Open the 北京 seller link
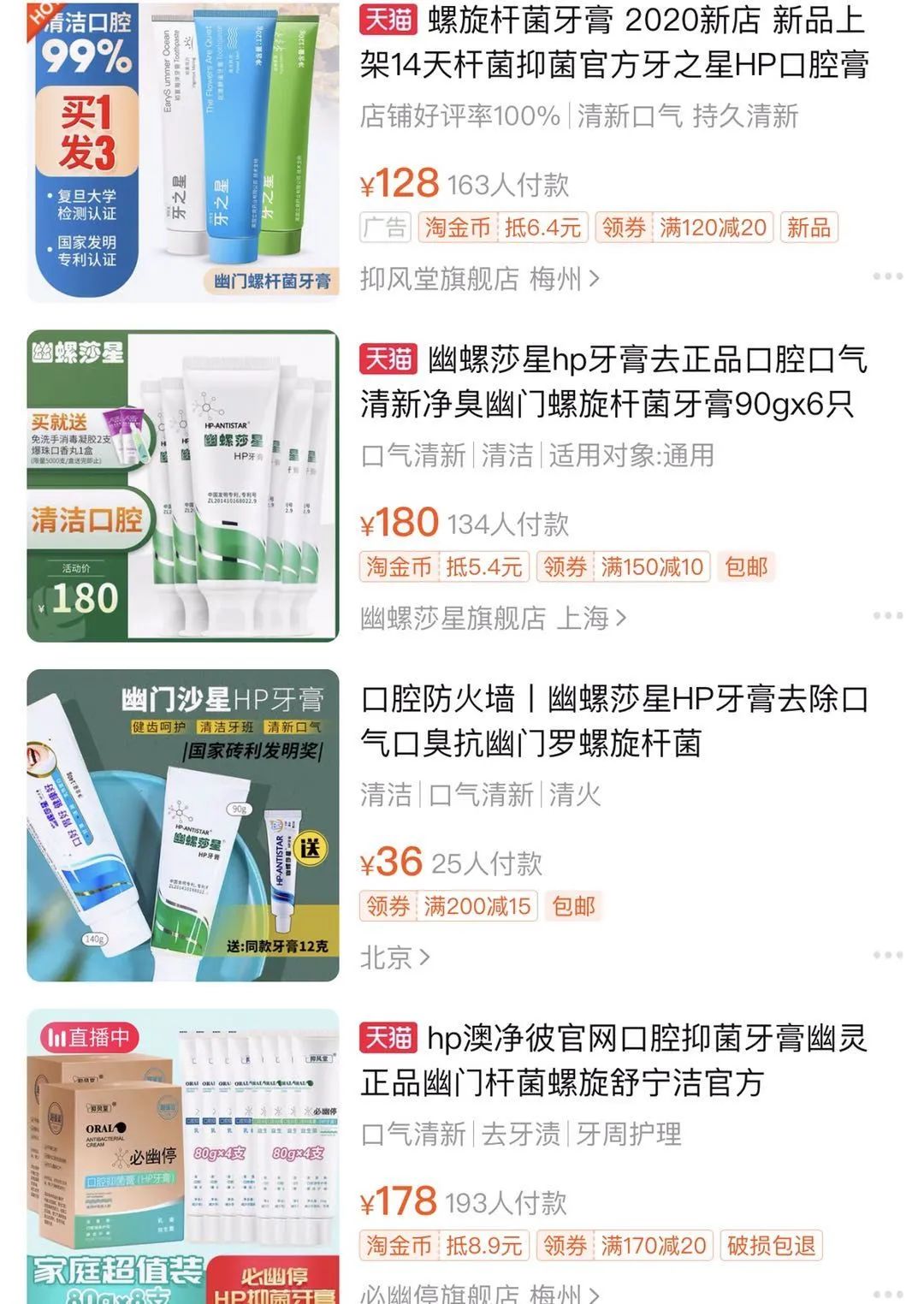Image resolution: width=924 pixels, height=1304 pixels. point(394,957)
